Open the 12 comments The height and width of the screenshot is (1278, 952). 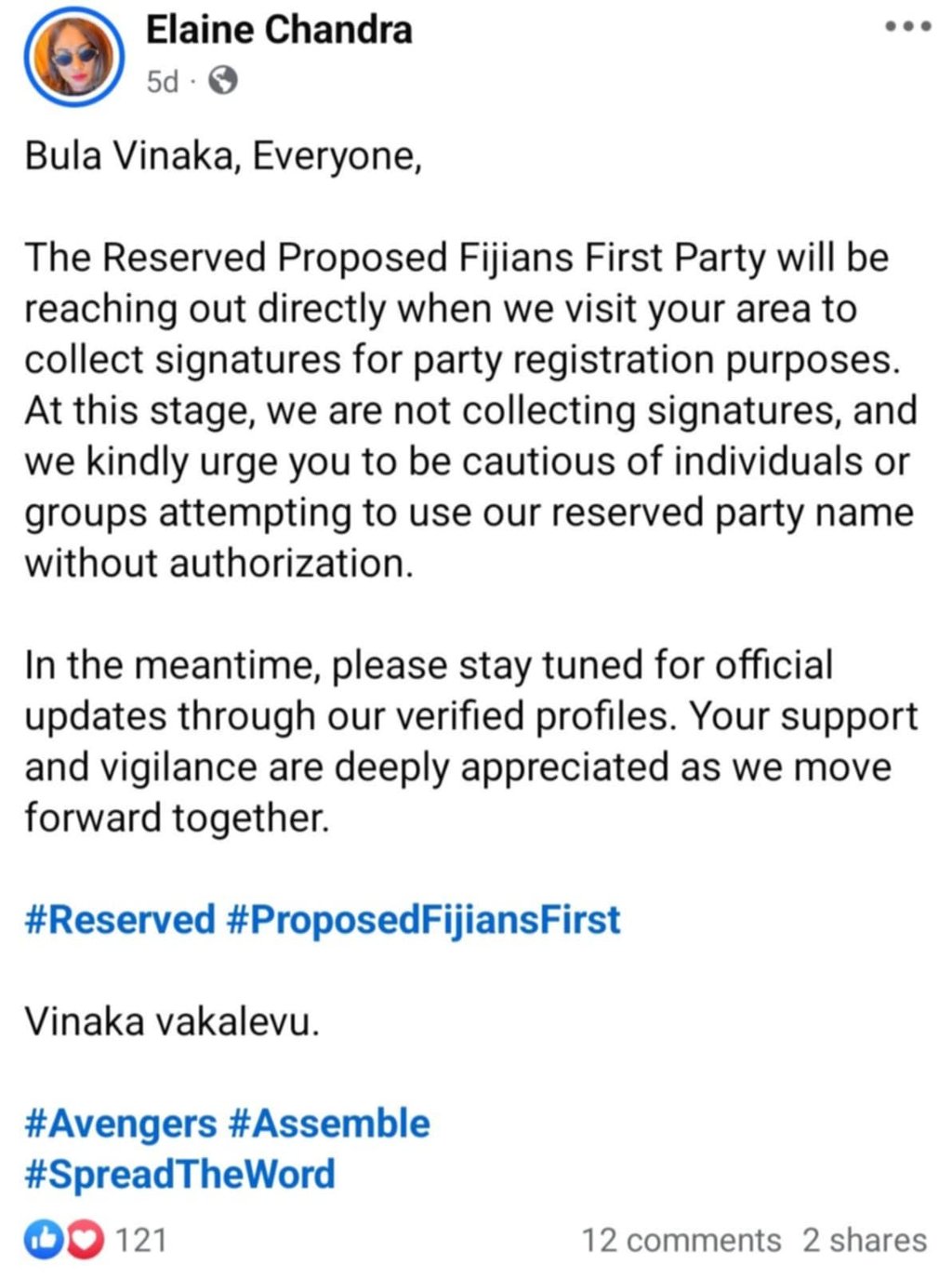[681, 1240]
